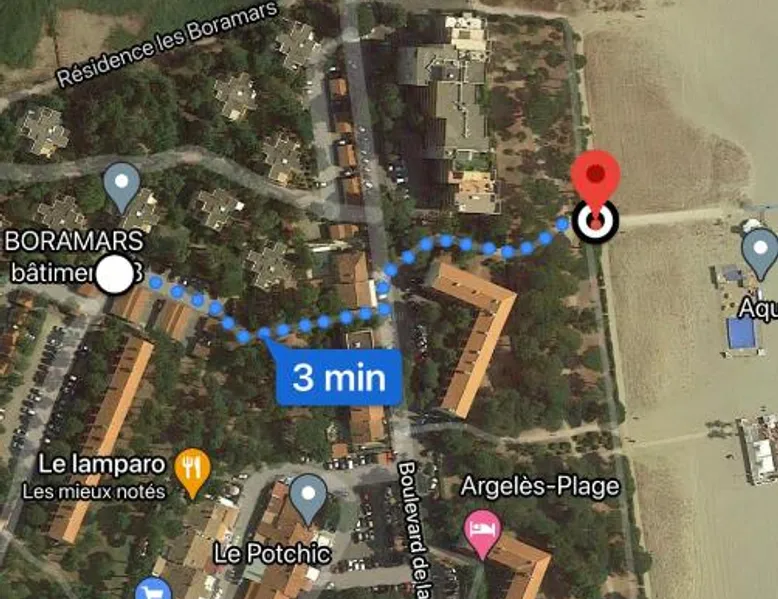Open the shopping cart store pin

coord(153,590)
